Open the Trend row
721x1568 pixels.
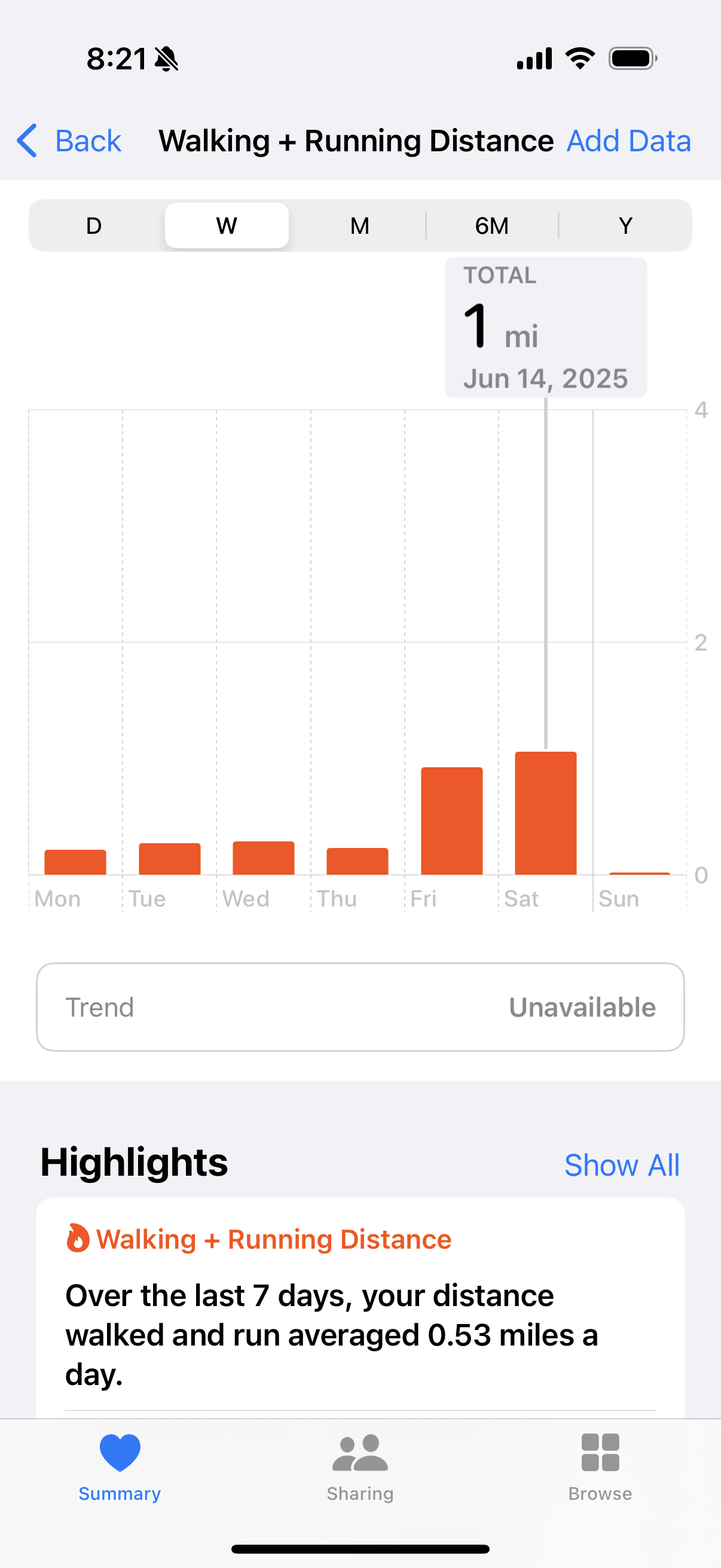click(360, 1007)
